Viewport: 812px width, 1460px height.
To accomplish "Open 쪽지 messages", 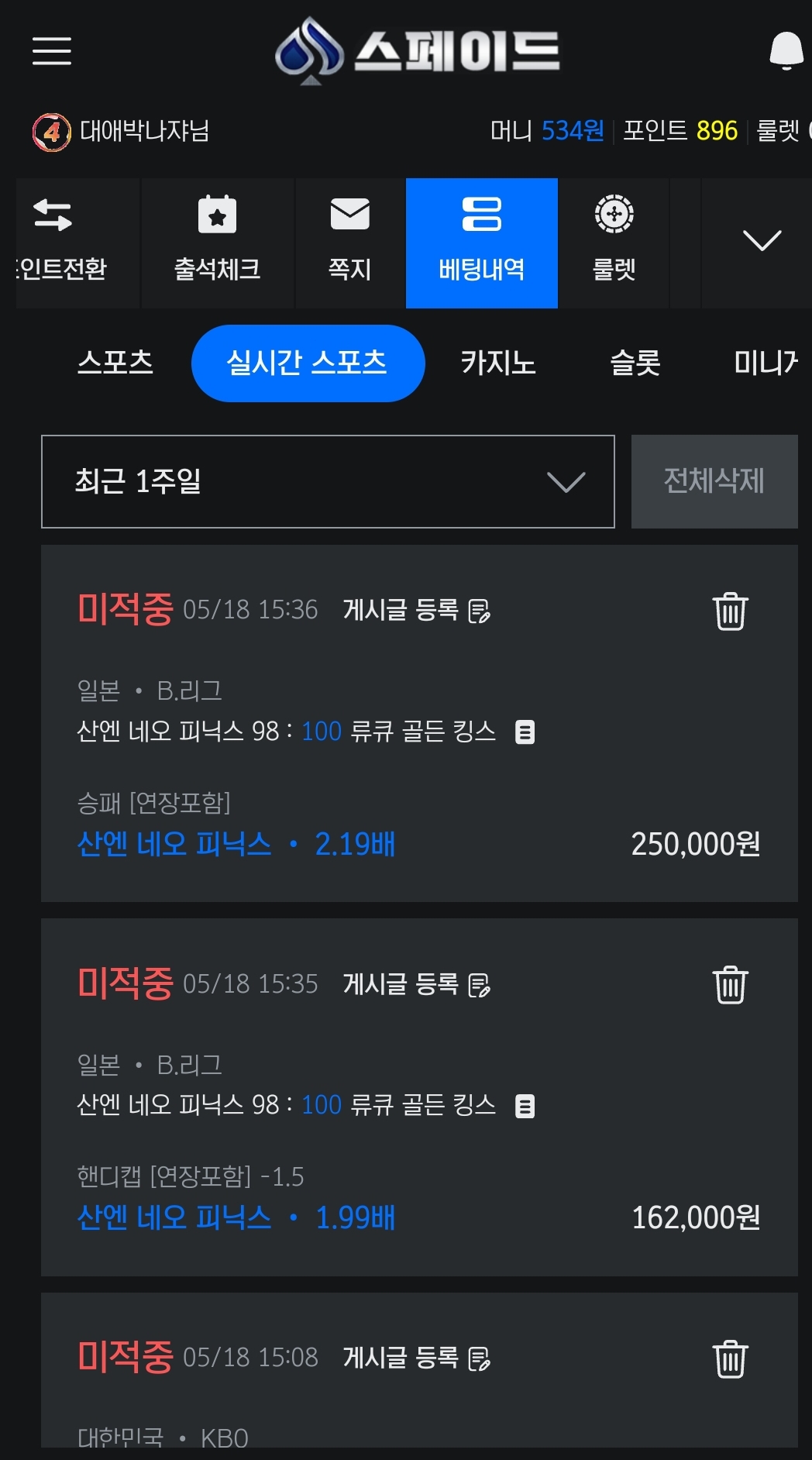I will point(350,243).
